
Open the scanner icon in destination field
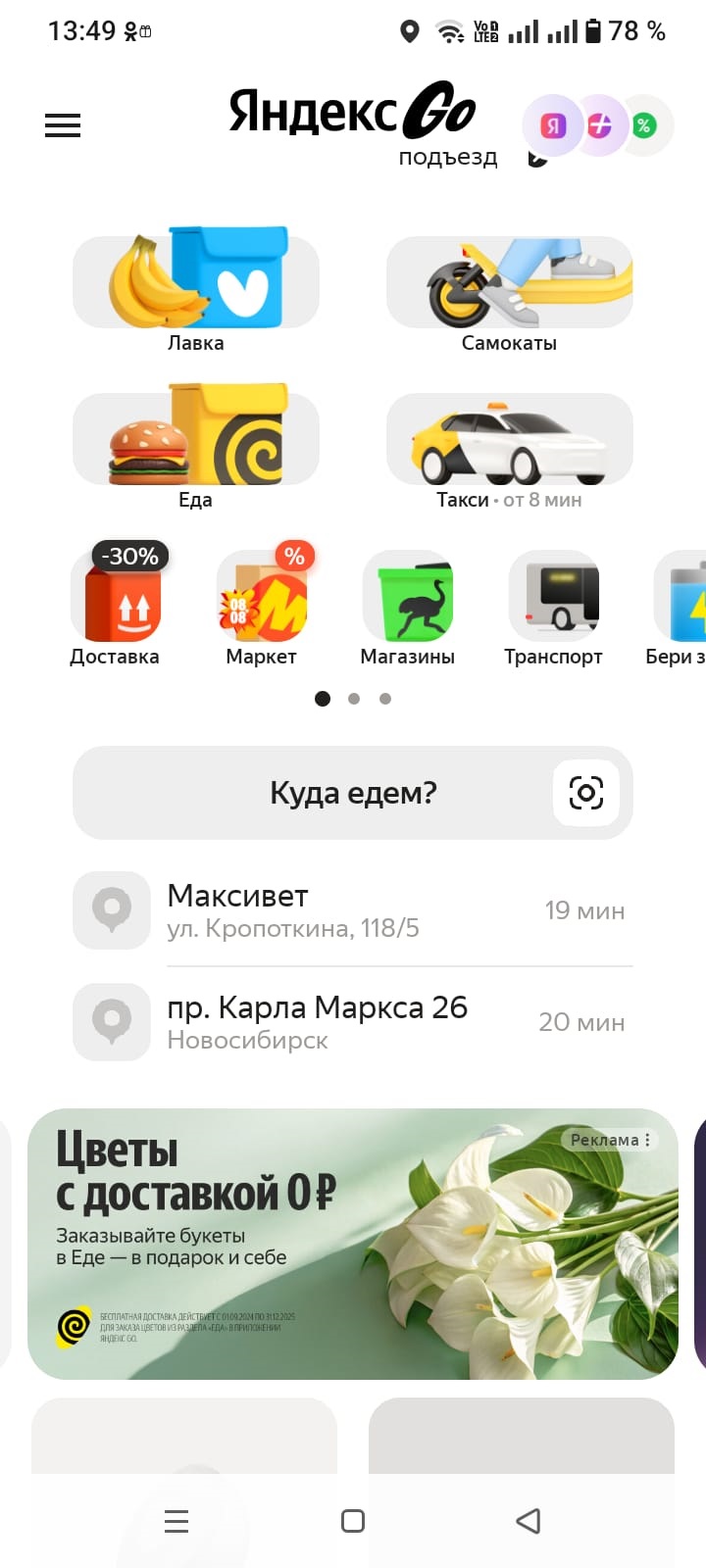(585, 793)
